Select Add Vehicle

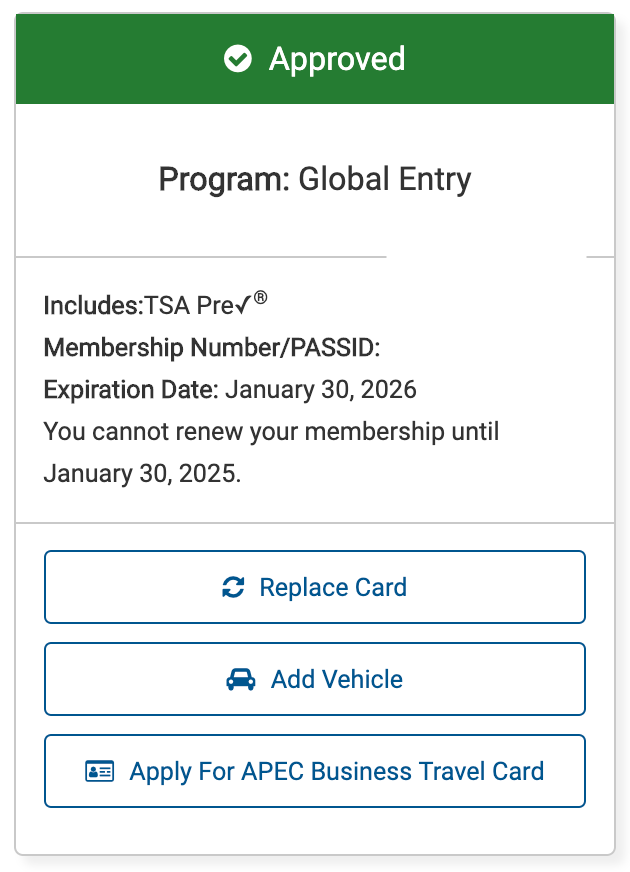314,679
